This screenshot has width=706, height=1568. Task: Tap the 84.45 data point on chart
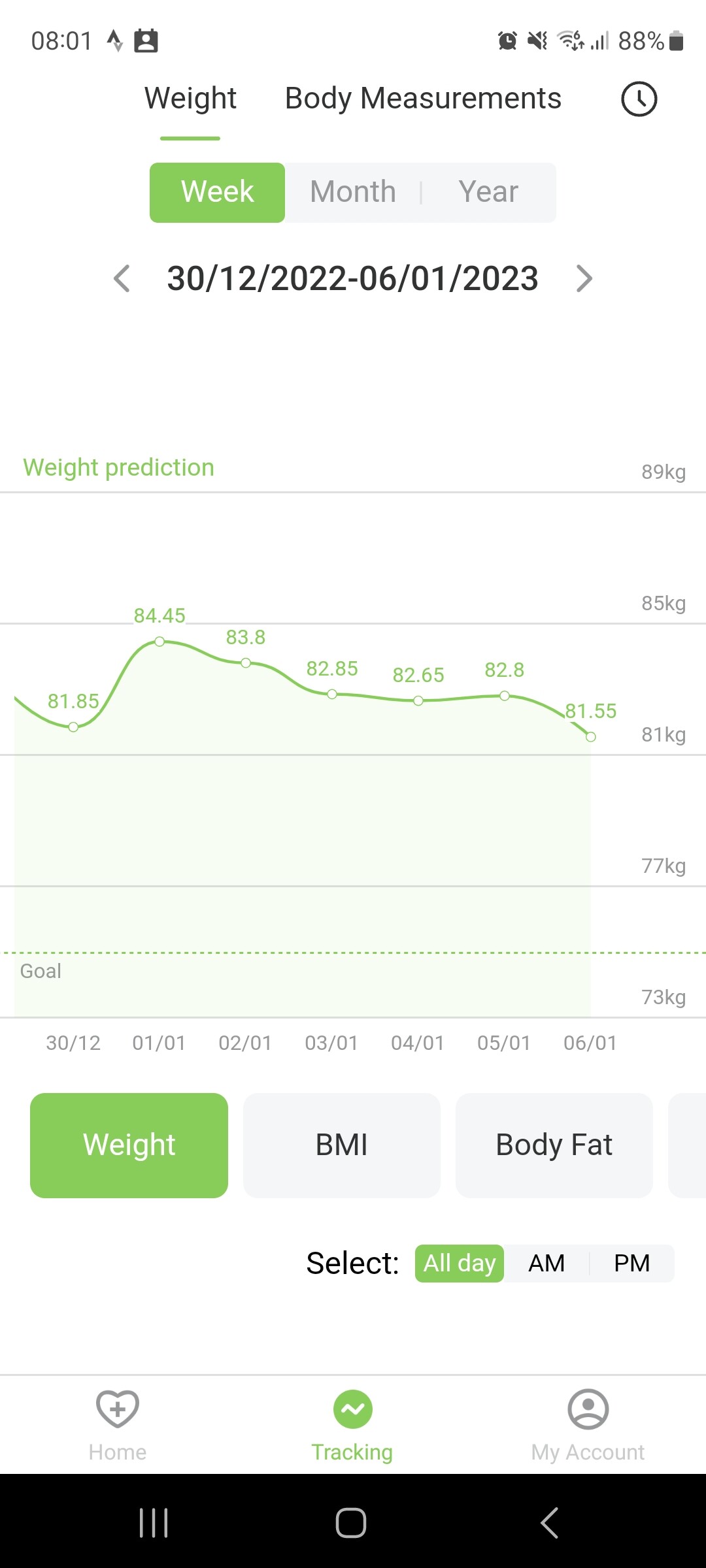[x=160, y=642]
